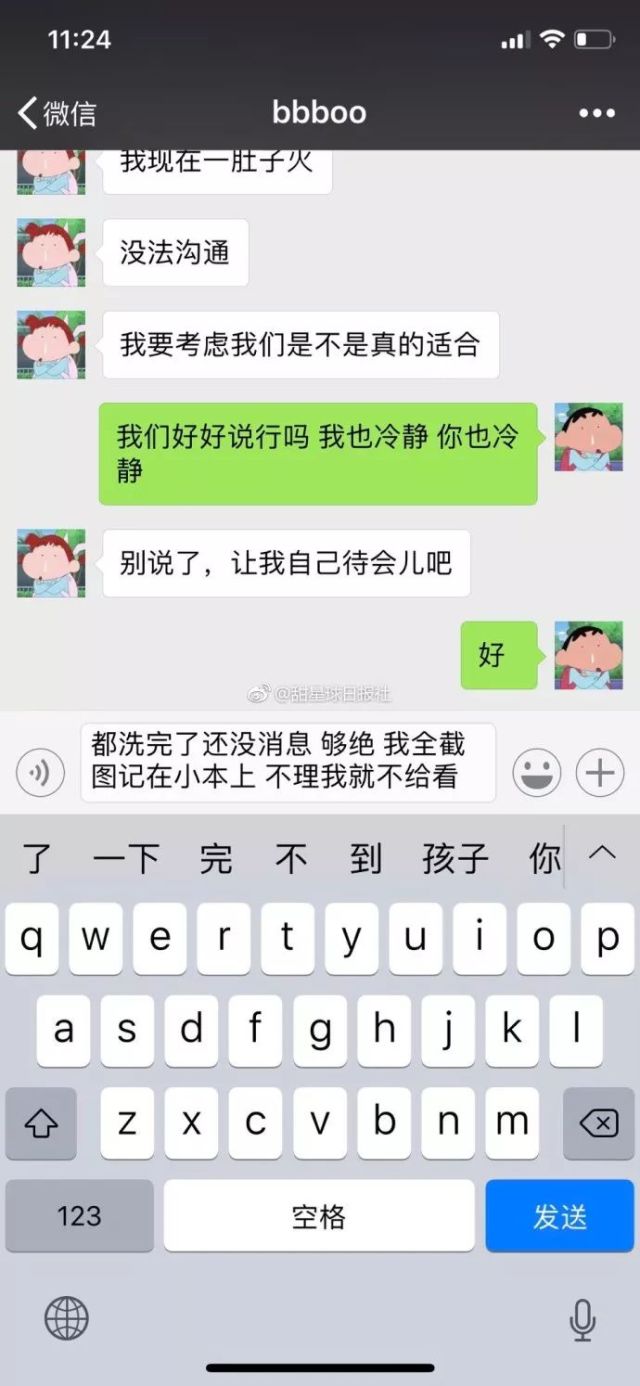Select the 孩子 word suggestion

455,858
